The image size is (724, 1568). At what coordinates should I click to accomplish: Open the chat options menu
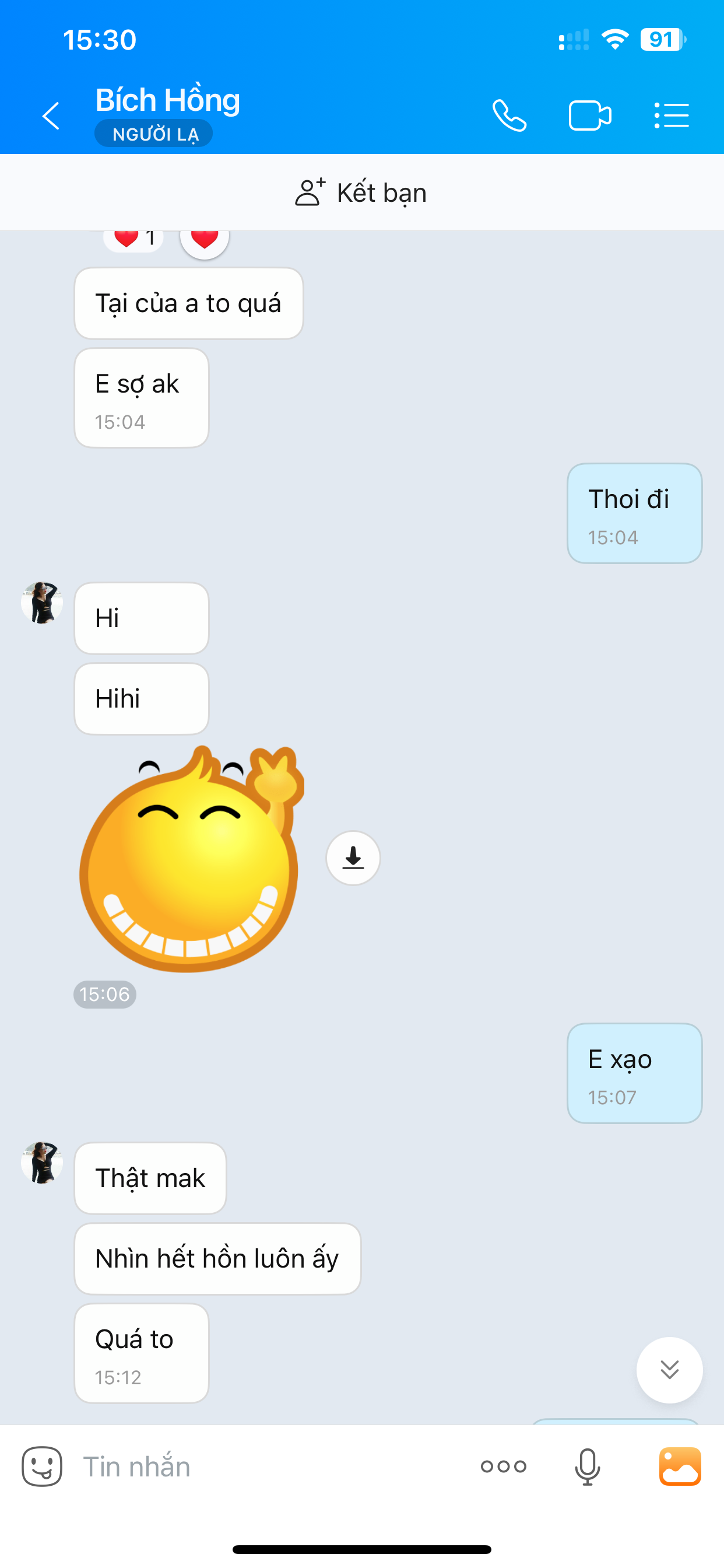pos(671,116)
